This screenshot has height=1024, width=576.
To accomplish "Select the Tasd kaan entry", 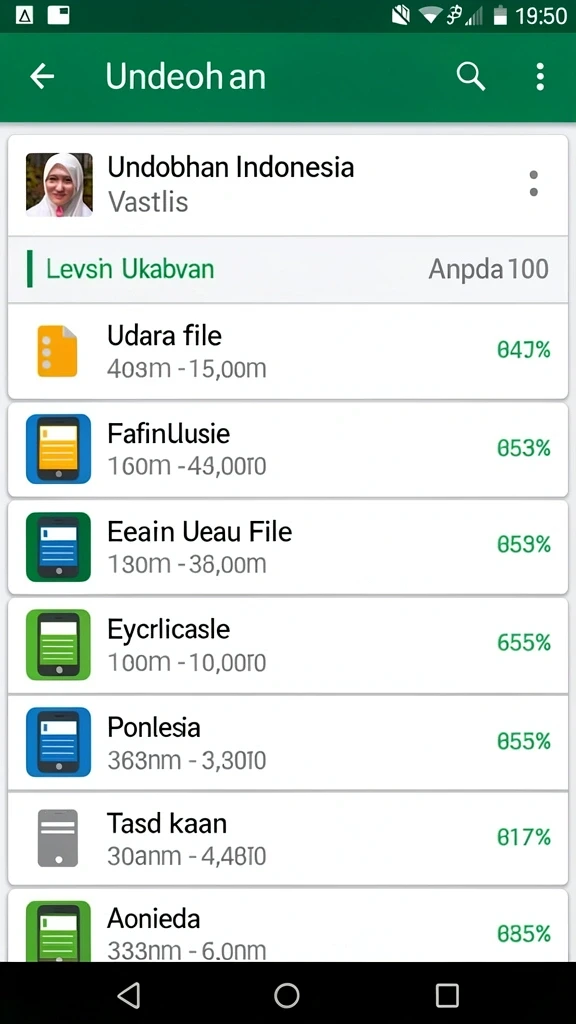I will pyautogui.click(x=287, y=839).
